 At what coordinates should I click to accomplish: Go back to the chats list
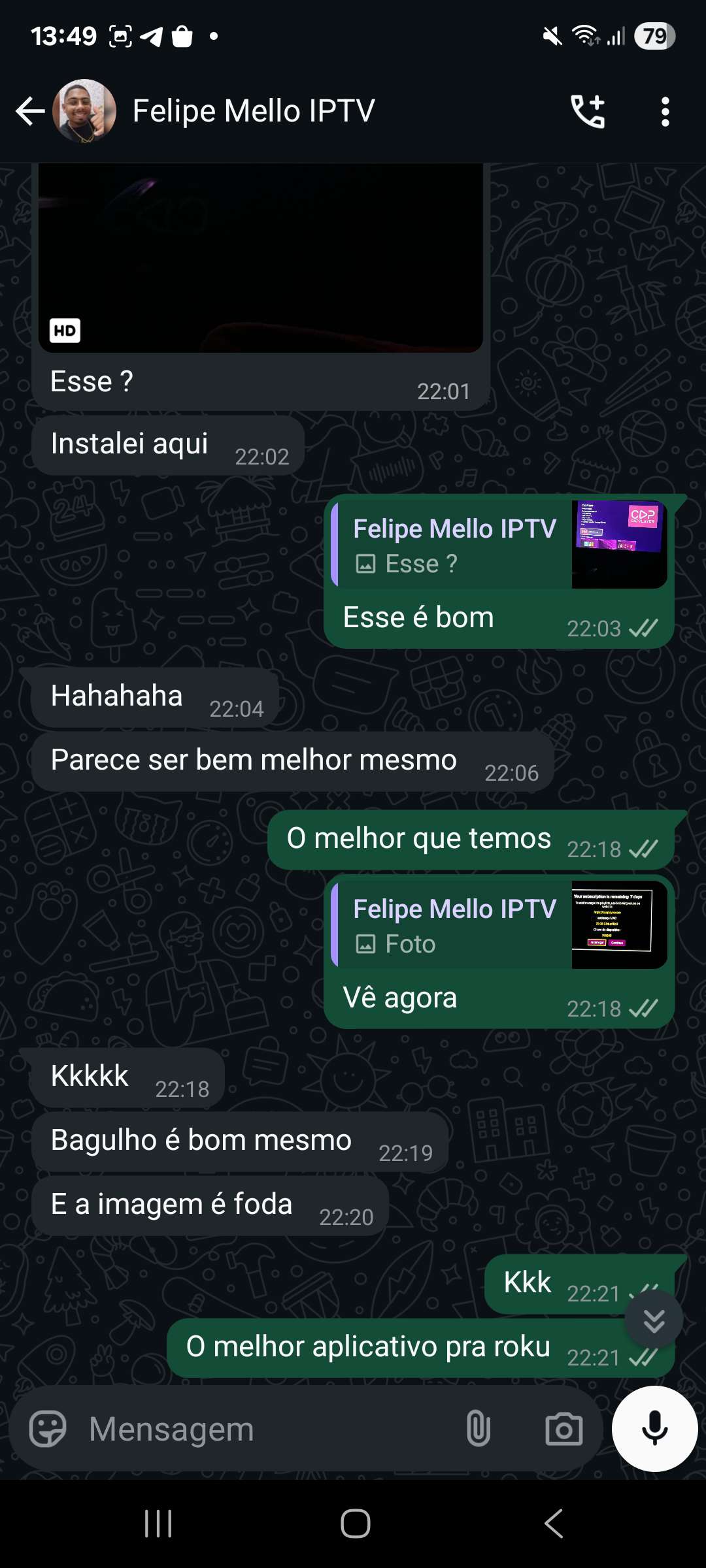30,111
